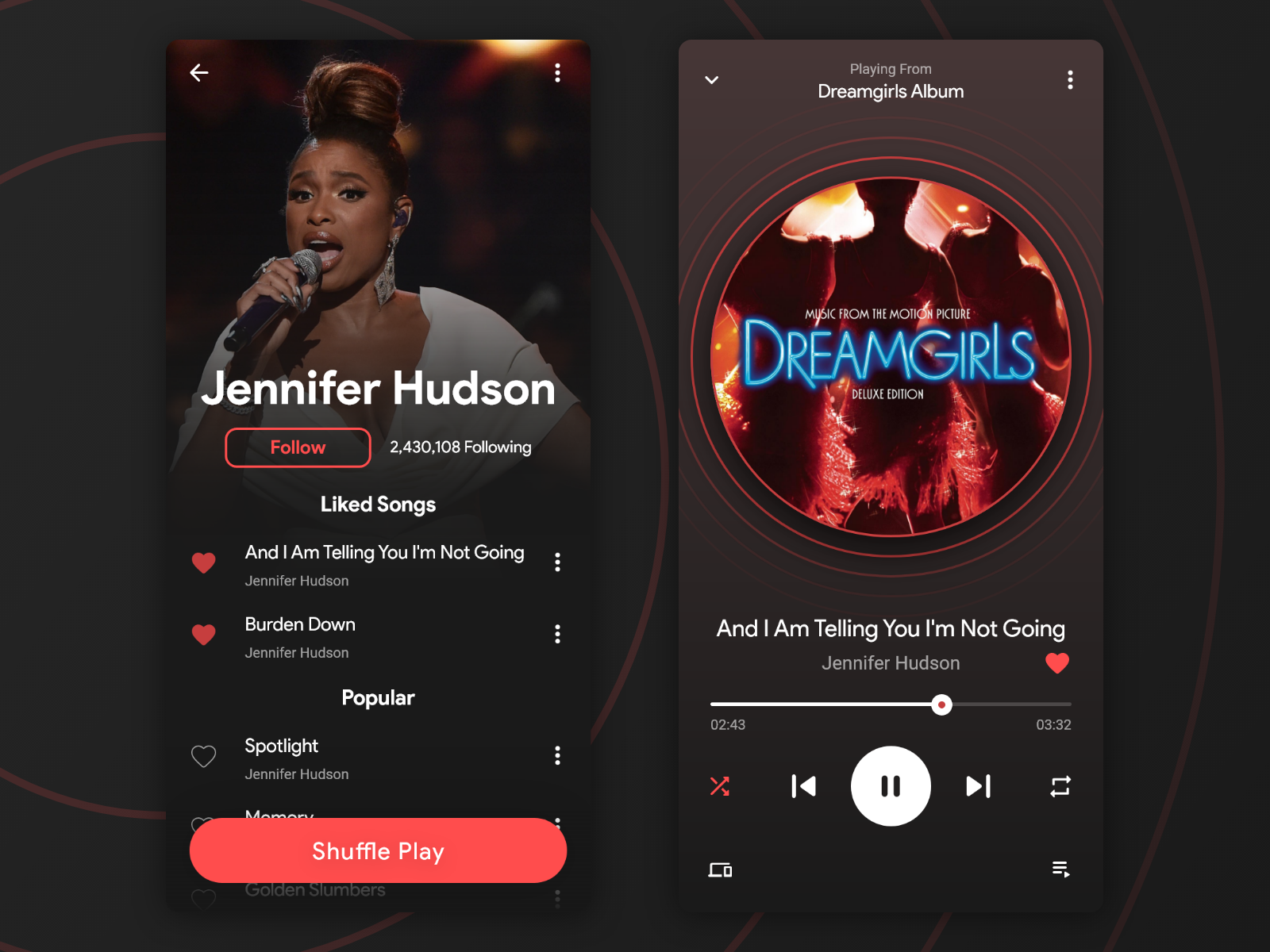Open the now playing overflow menu
Screen dimensions: 1270x952
tap(1070, 80)
